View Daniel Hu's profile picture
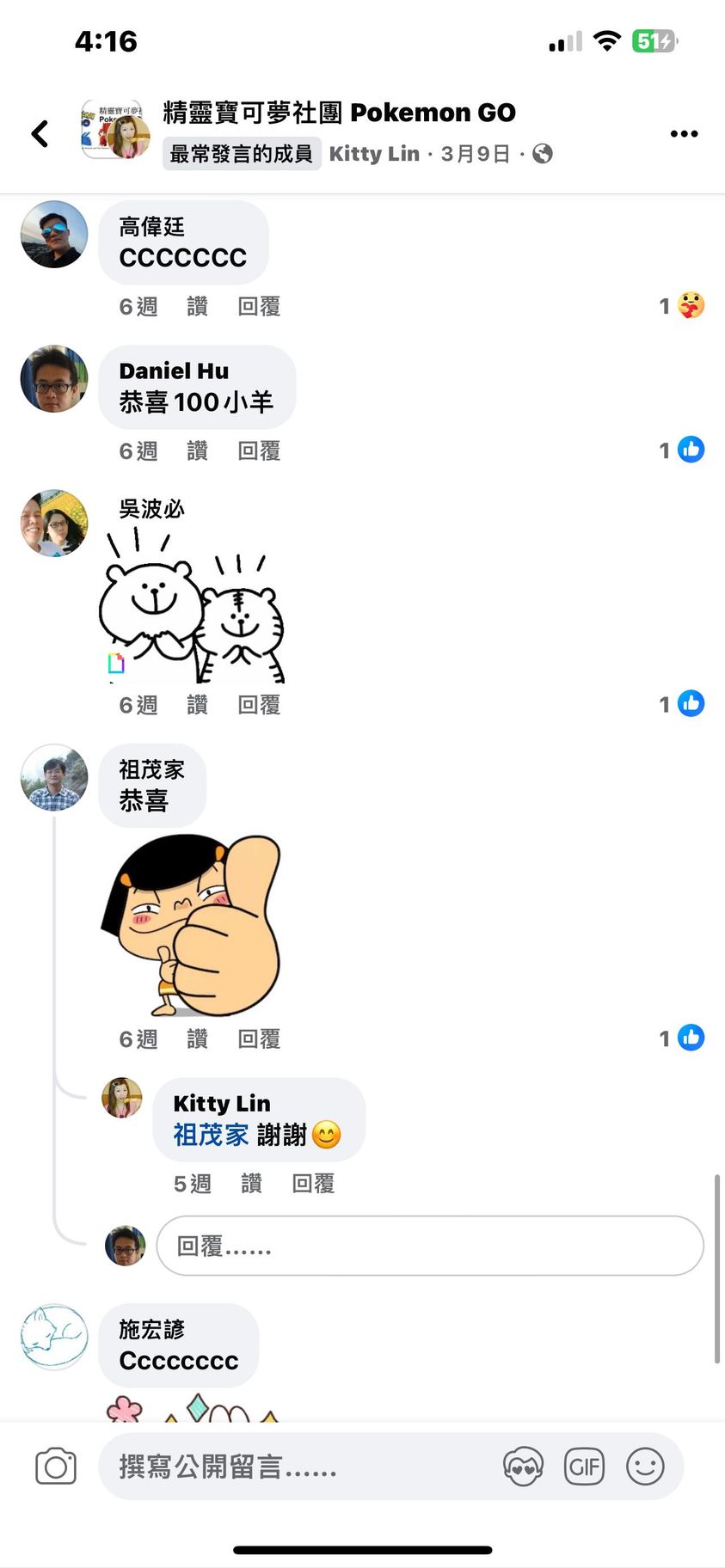725x1568 pixels. pos(54,379)
